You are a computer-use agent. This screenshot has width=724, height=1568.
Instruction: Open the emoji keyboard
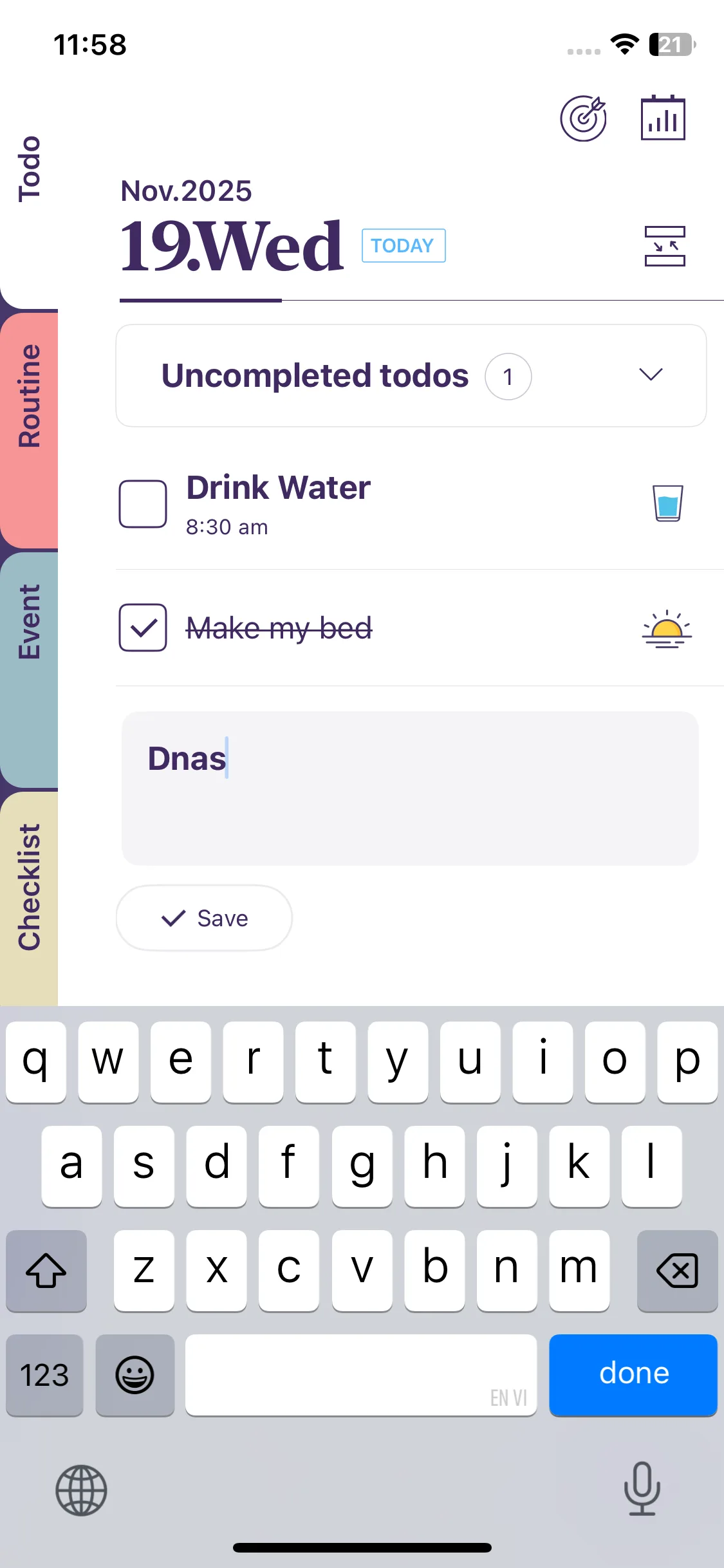point(135,1375)
